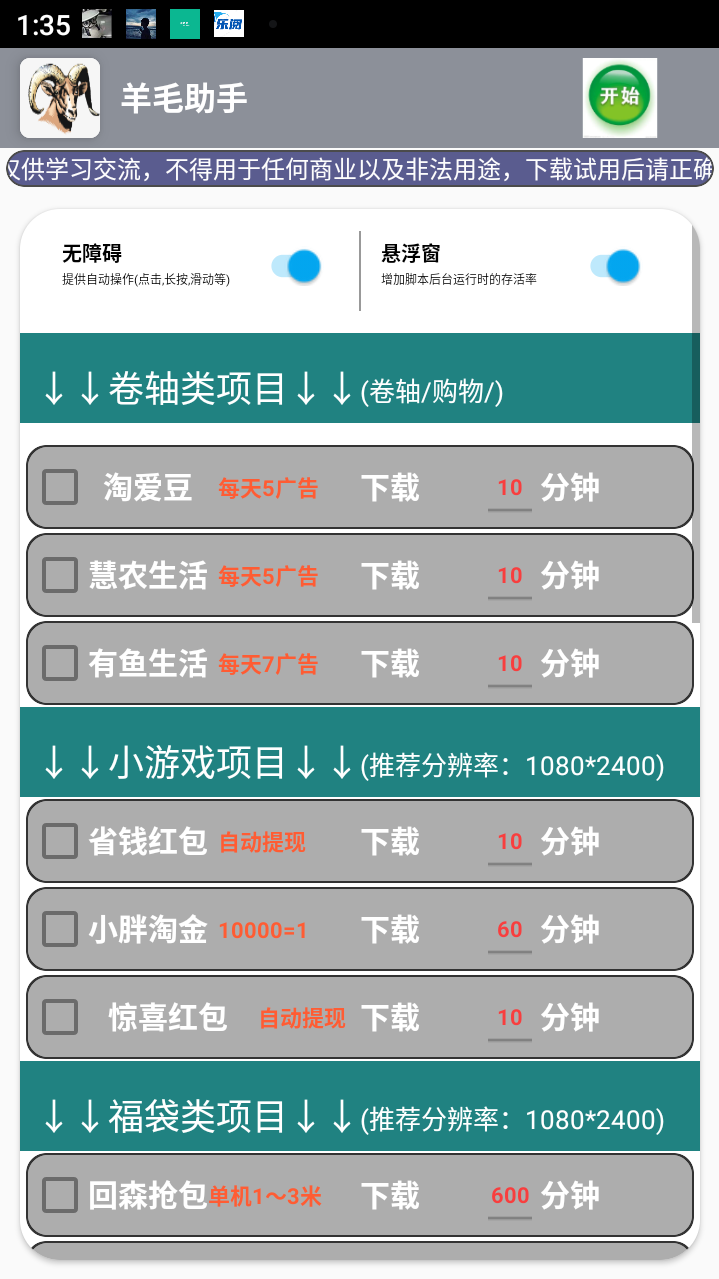
Task: Tap the green 开始 start button
Action: pos(619,97)
